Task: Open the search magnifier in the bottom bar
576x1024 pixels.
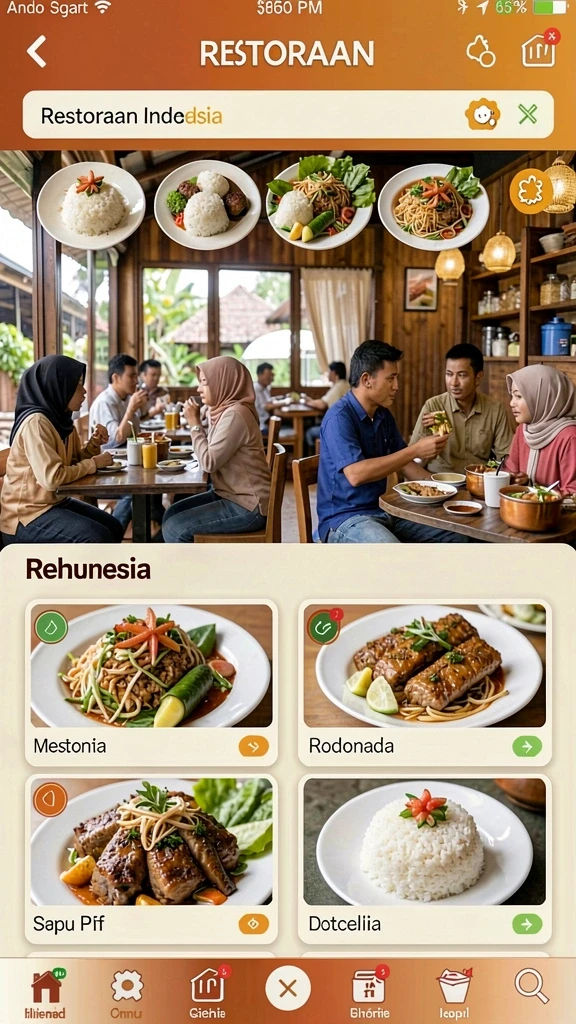Action: (x=531, y=985)
